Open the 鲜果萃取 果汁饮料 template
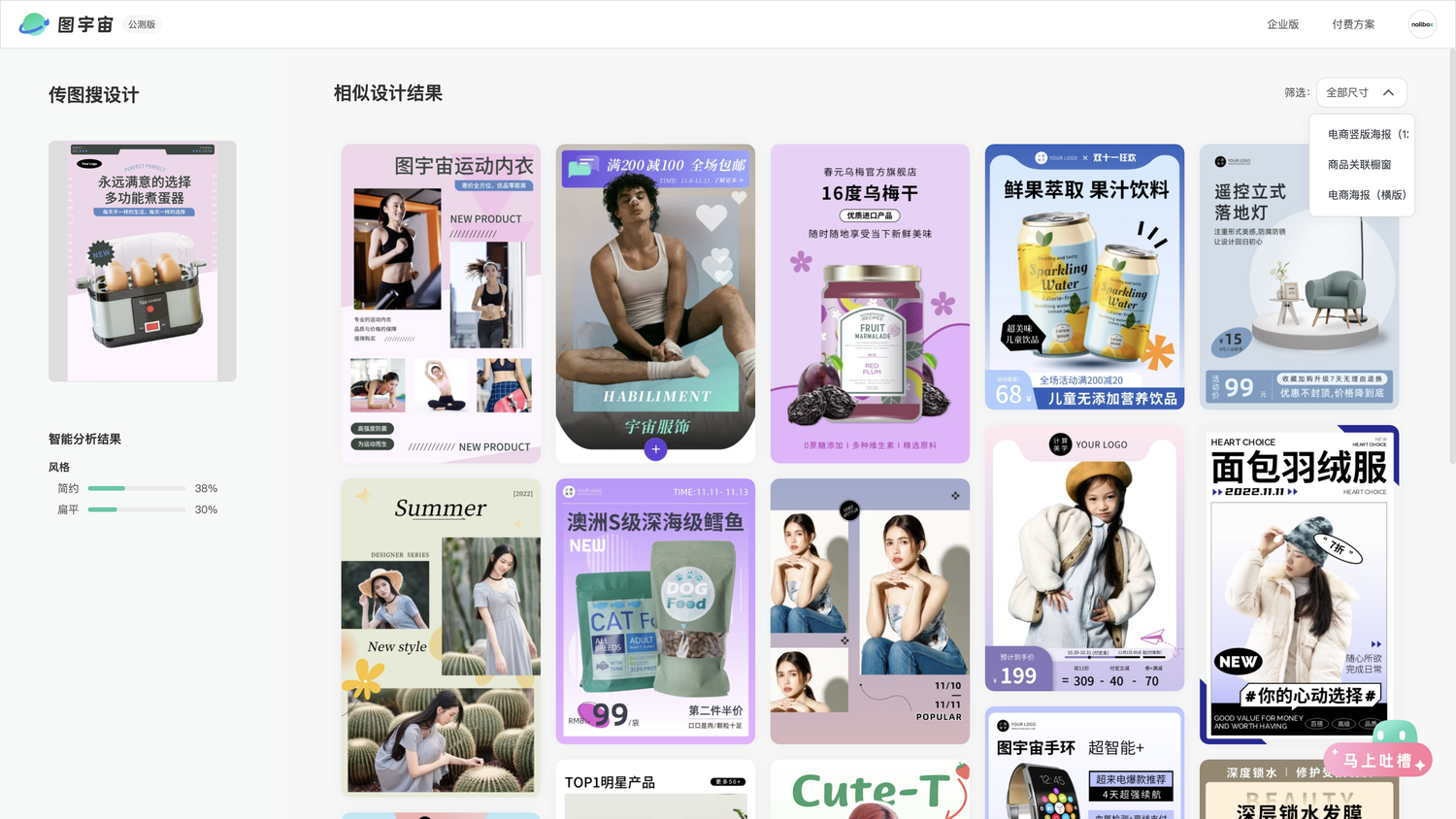Screen dimensions: 1456x819 point(1084,277)
